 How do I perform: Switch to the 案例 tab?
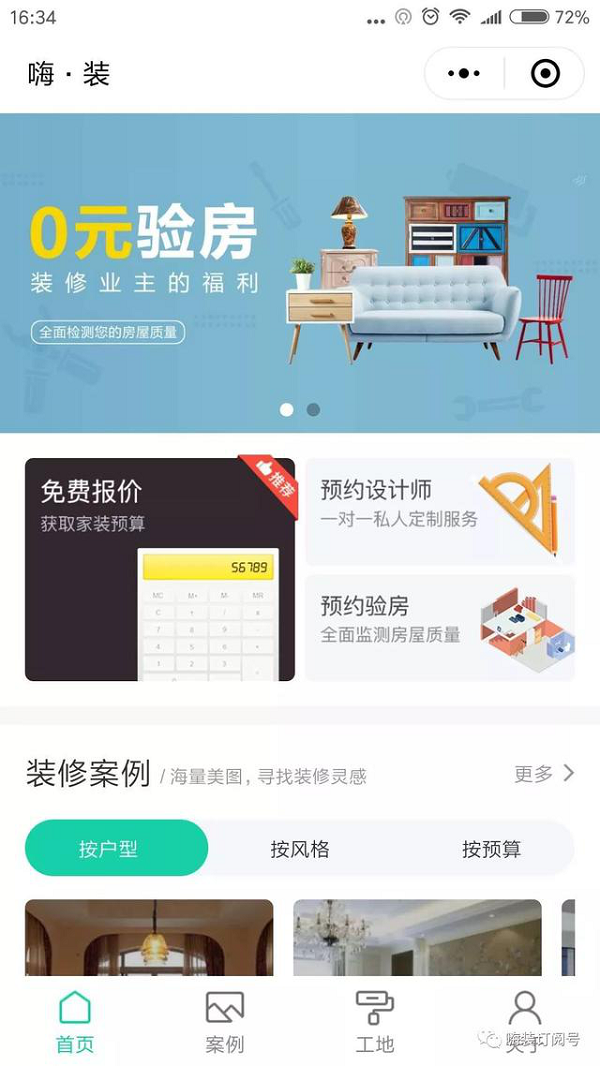(x=225, y=1022)
